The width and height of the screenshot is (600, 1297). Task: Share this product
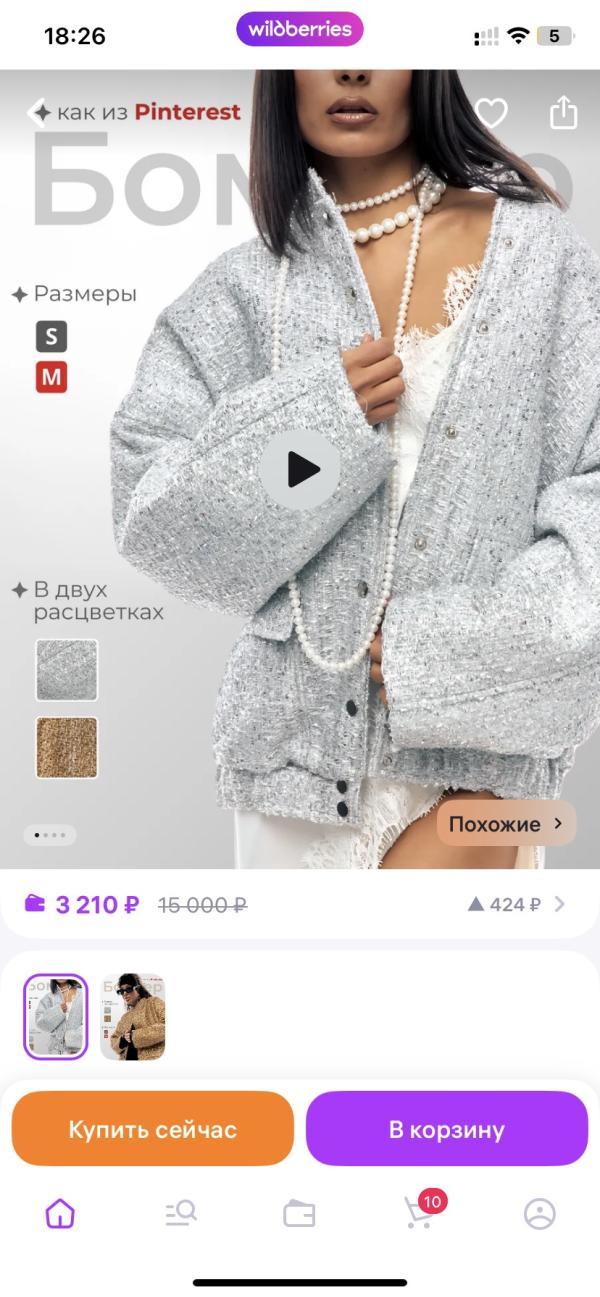coord(563,112)
